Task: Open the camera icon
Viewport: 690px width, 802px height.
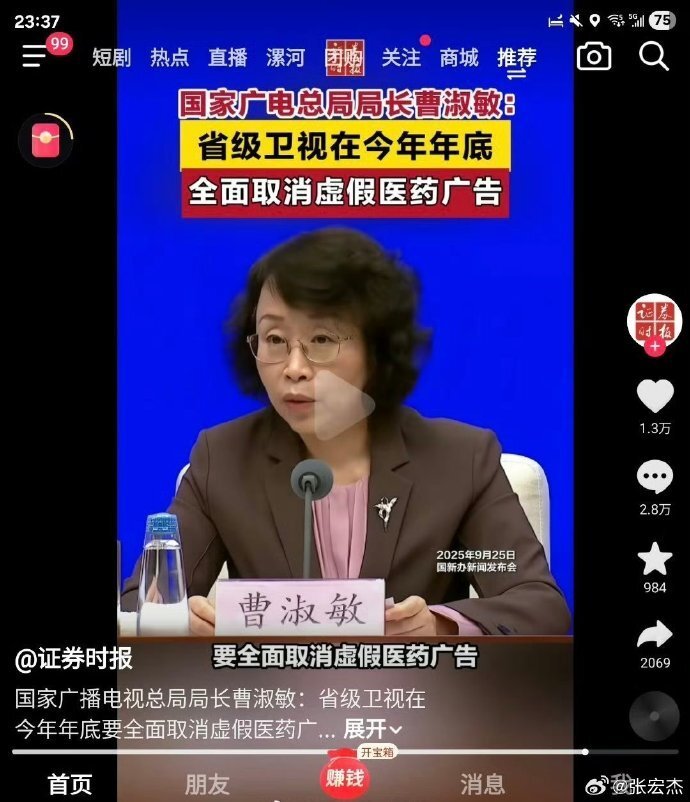Action: [x=593, y=57]
